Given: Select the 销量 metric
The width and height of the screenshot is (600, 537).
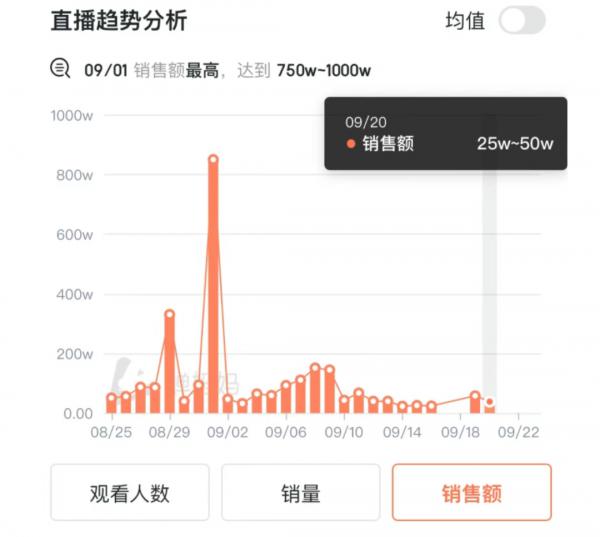Looking at the screenshot, I should [301, 492].
